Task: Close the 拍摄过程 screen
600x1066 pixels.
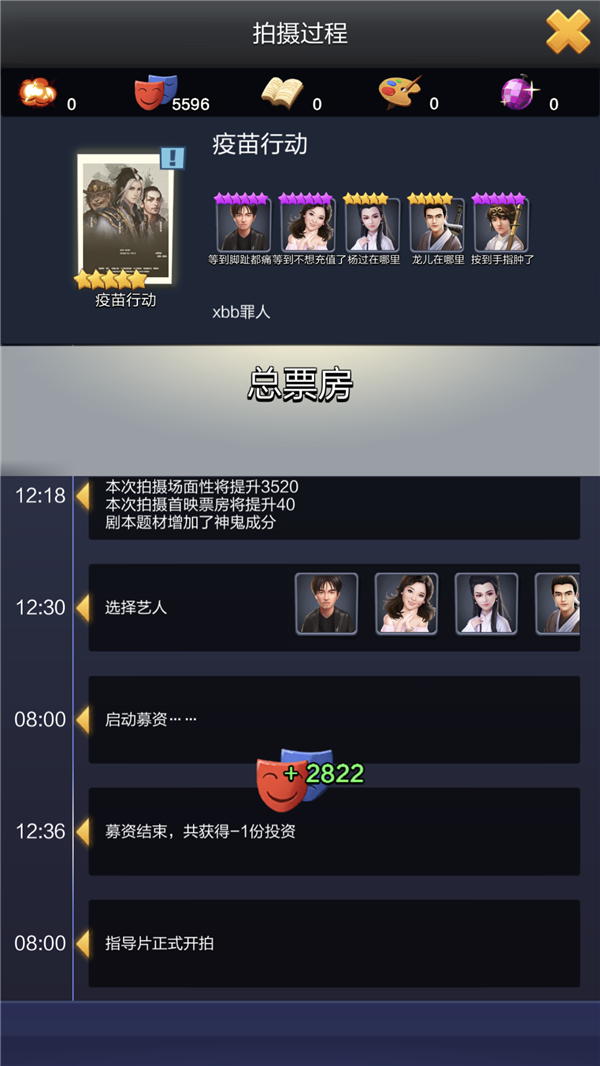Action: coord(567,32)
